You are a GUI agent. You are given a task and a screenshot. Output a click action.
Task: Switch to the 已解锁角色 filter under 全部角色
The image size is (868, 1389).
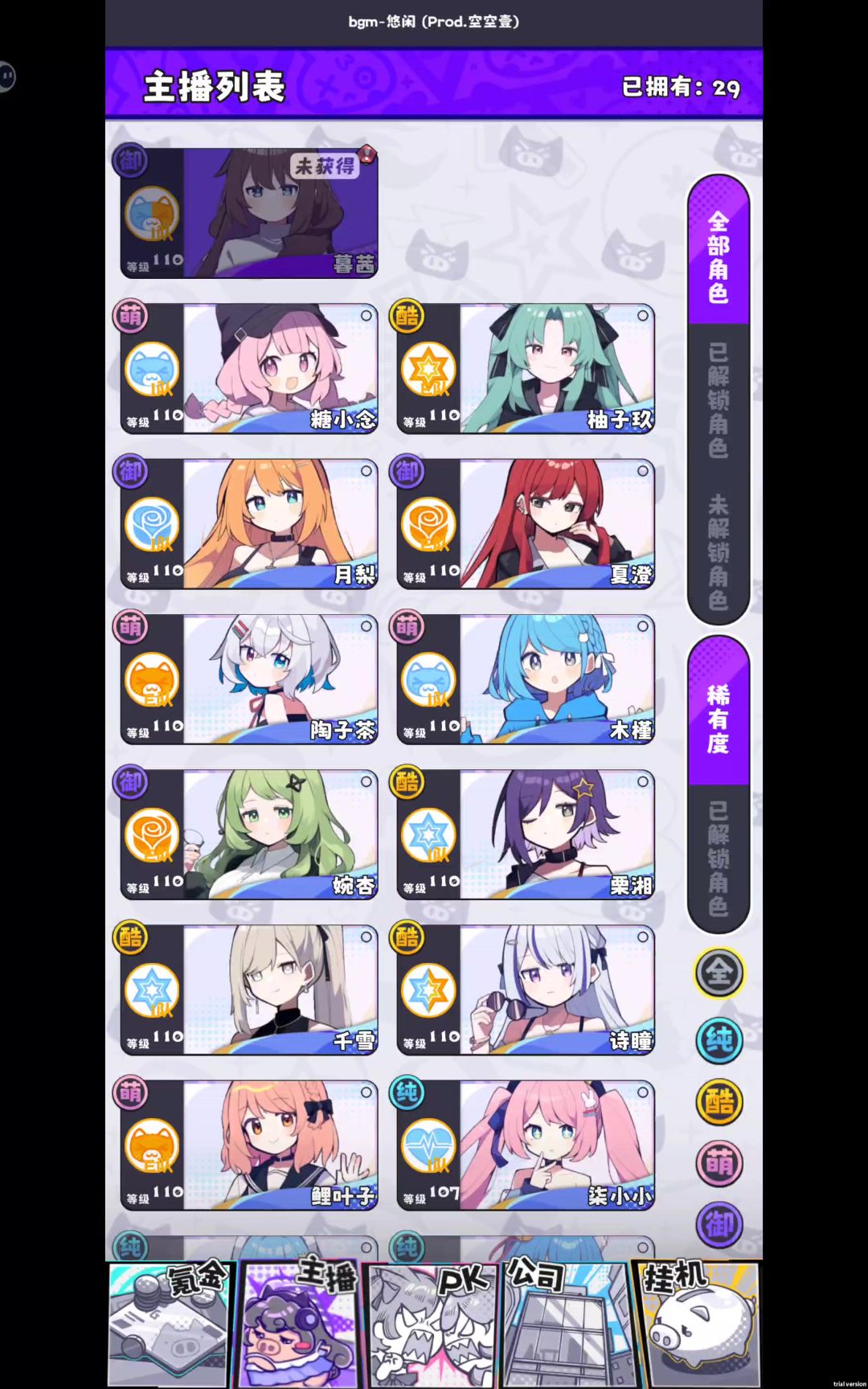click(718, 399)
